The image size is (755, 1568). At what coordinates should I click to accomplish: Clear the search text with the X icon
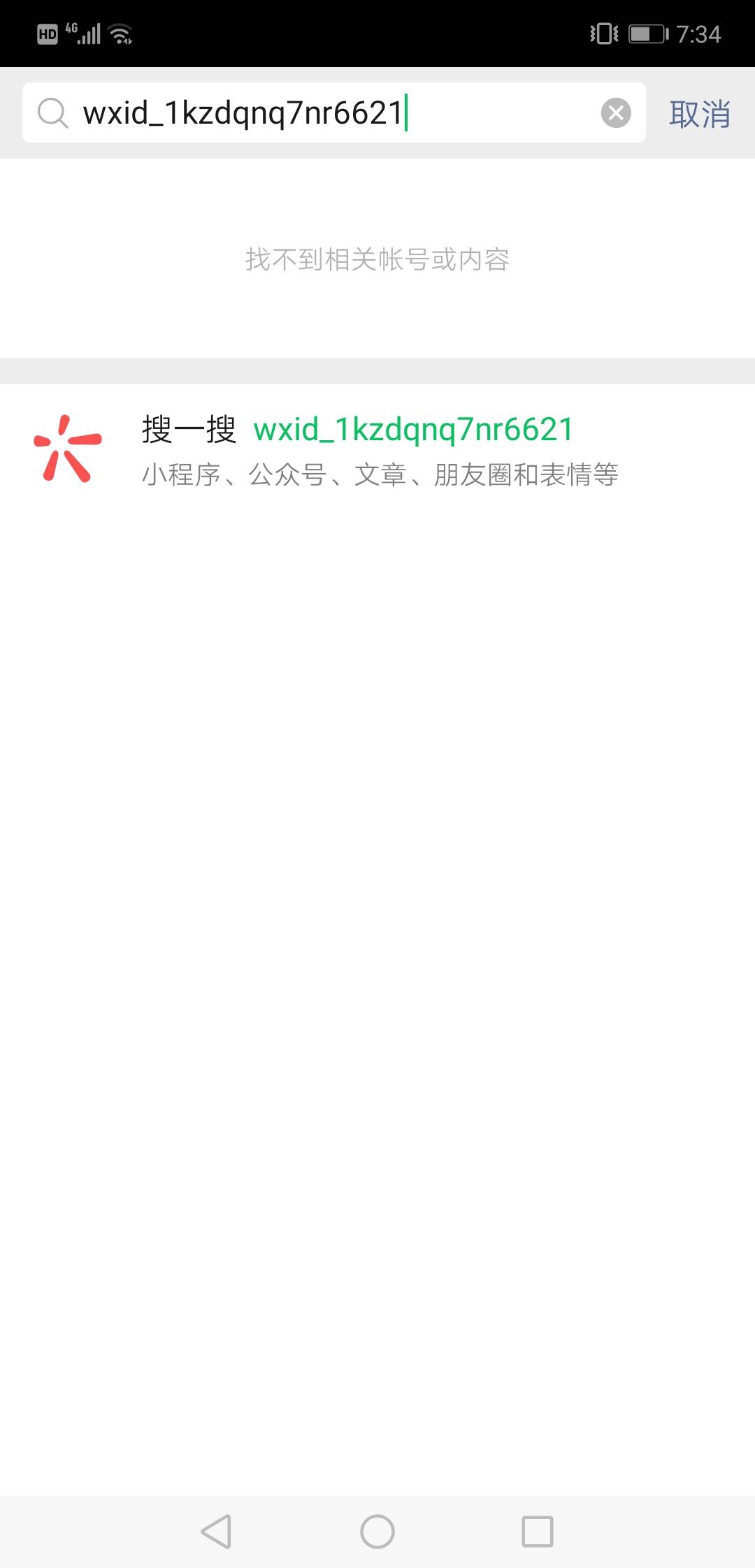click(x=616, y=112)
